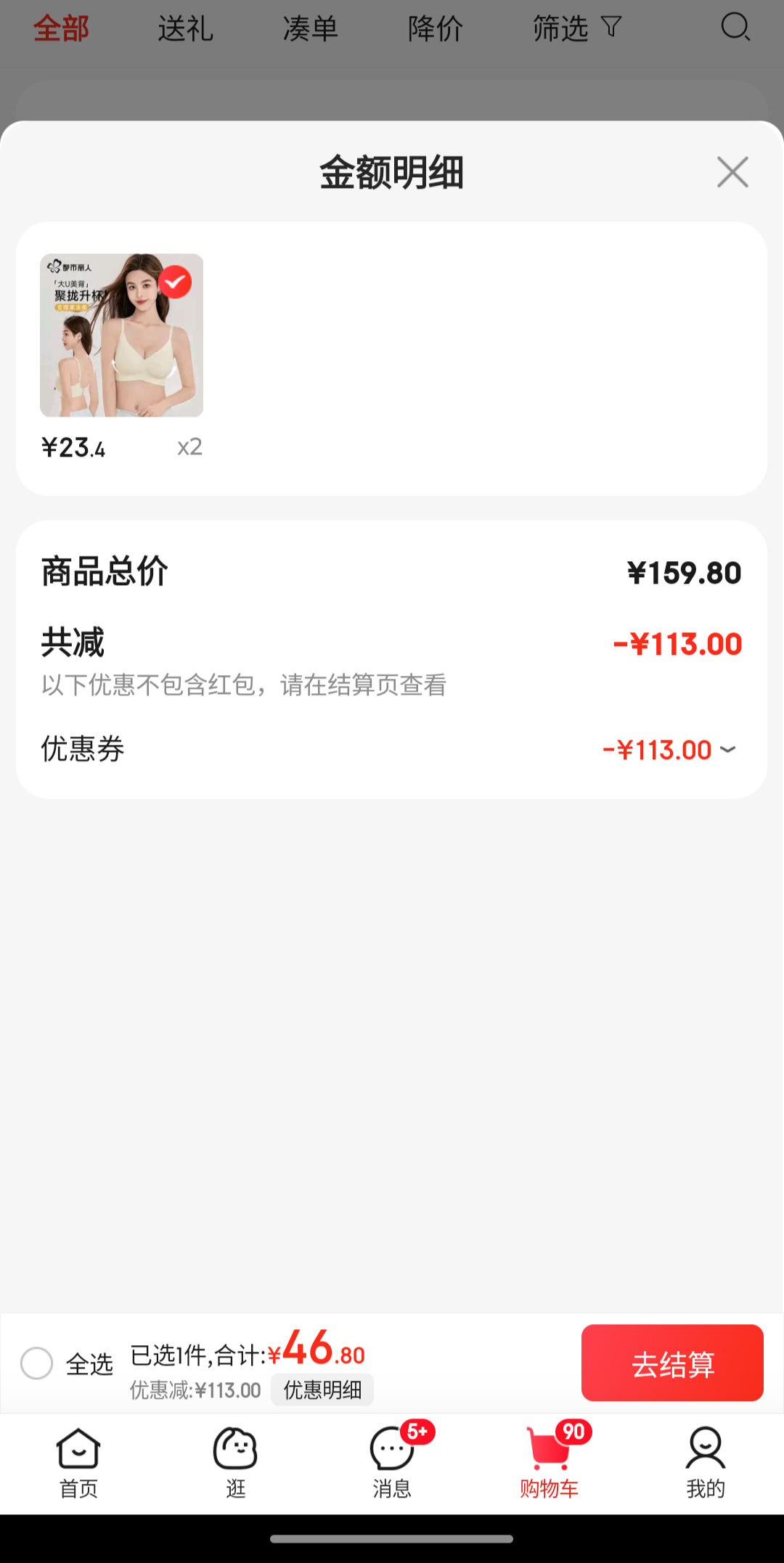Show the 降价 top tab
This screenshot has height=1563, width=784.
click(436, 29)
